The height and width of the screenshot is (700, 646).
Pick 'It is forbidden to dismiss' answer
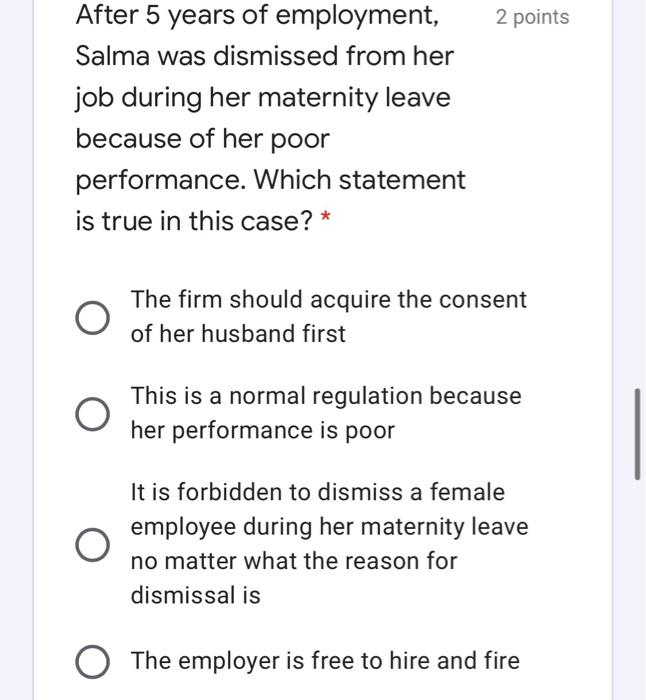click(x=92, y=544)
